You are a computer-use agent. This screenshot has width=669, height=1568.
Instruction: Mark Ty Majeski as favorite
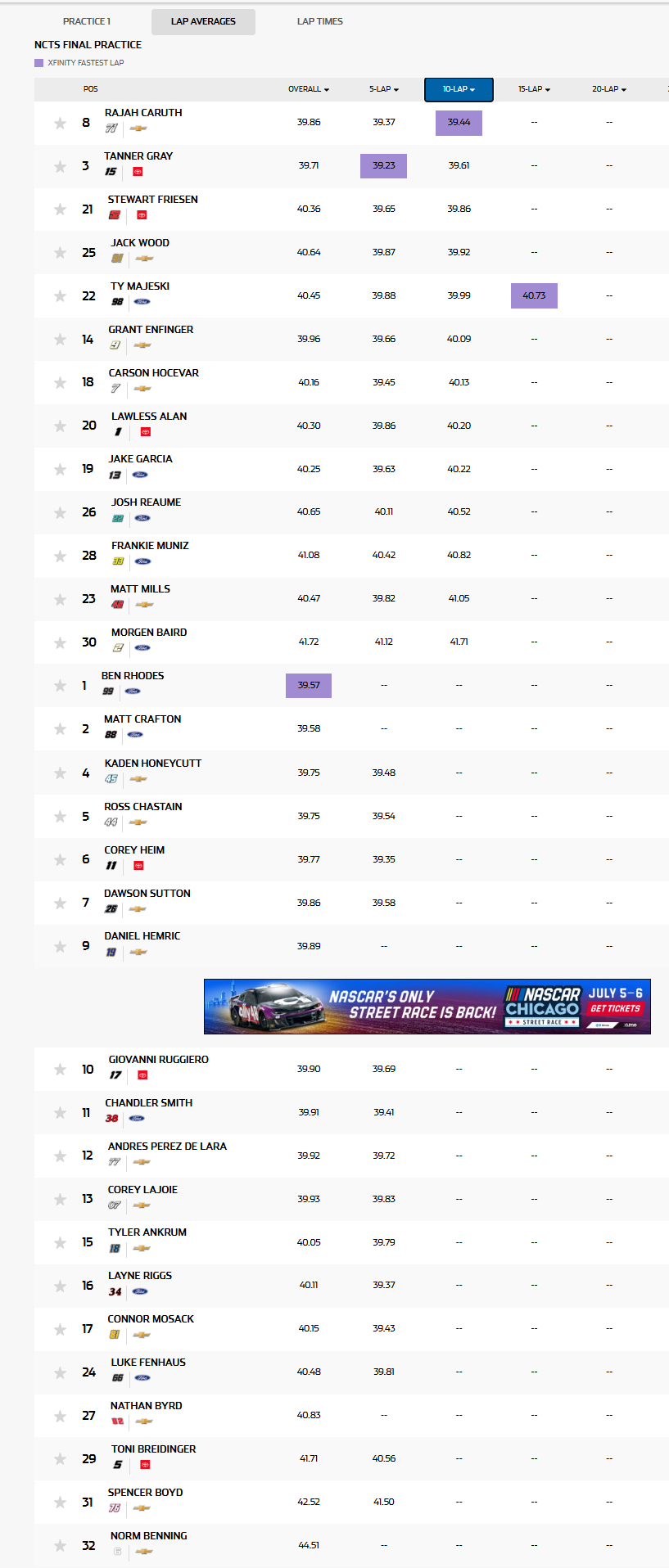(x=60, y=296)
